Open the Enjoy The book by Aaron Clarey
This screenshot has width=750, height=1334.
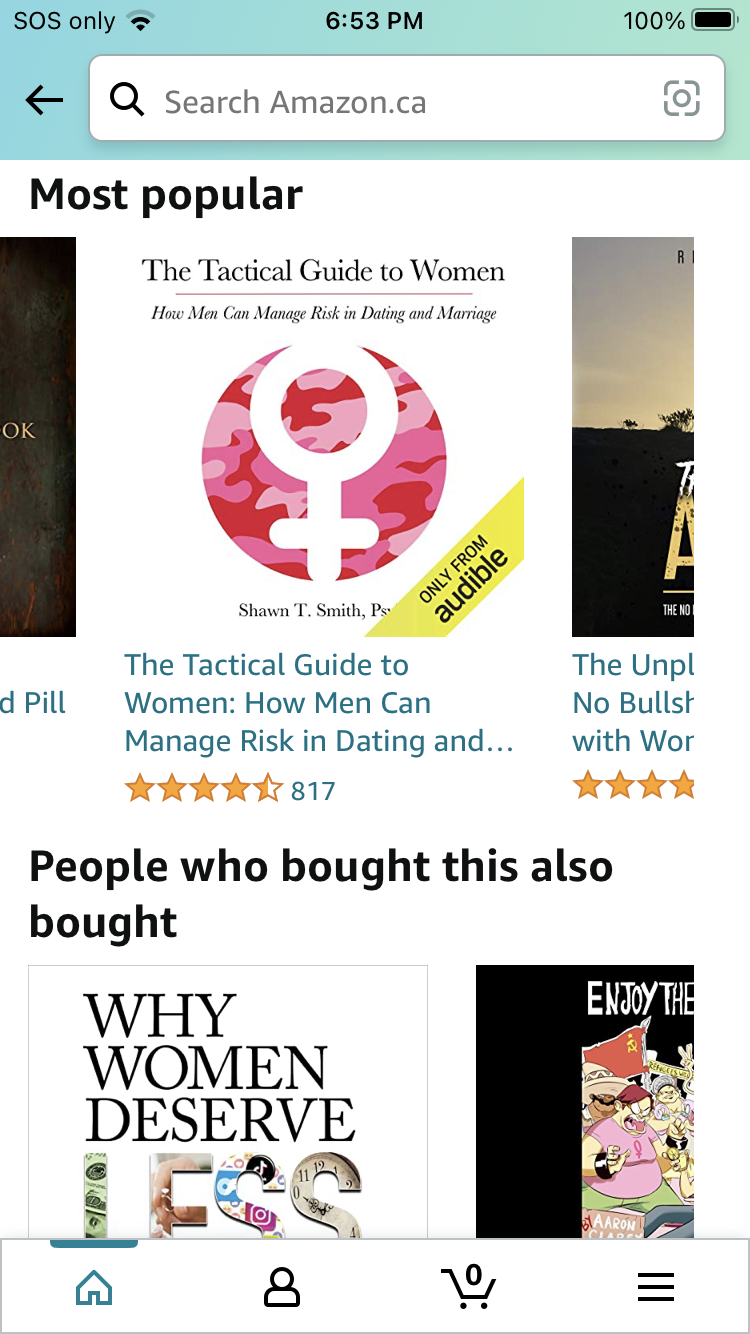pos(585,1100)
